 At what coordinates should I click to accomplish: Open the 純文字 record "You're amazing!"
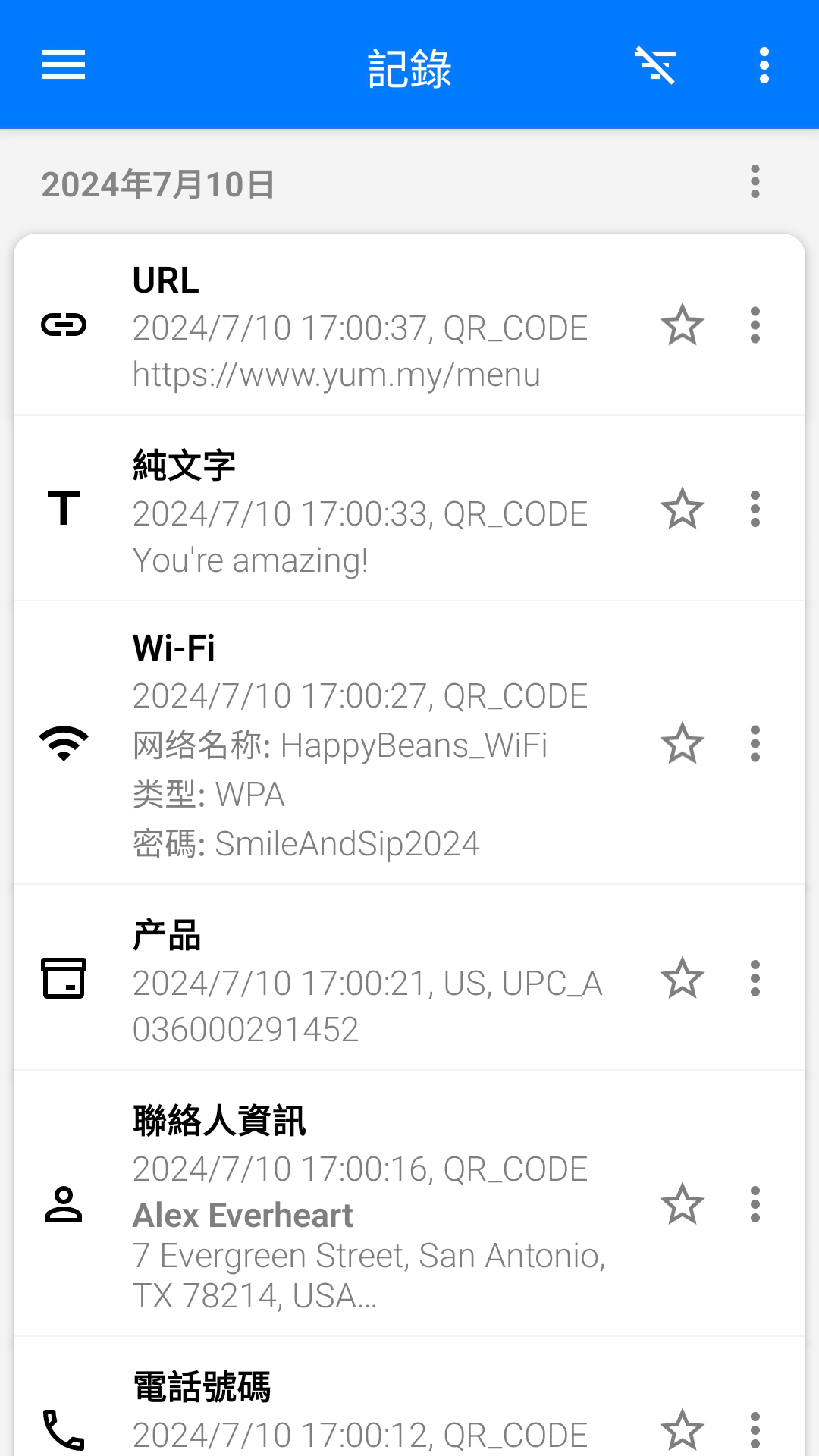click(409, 509)
